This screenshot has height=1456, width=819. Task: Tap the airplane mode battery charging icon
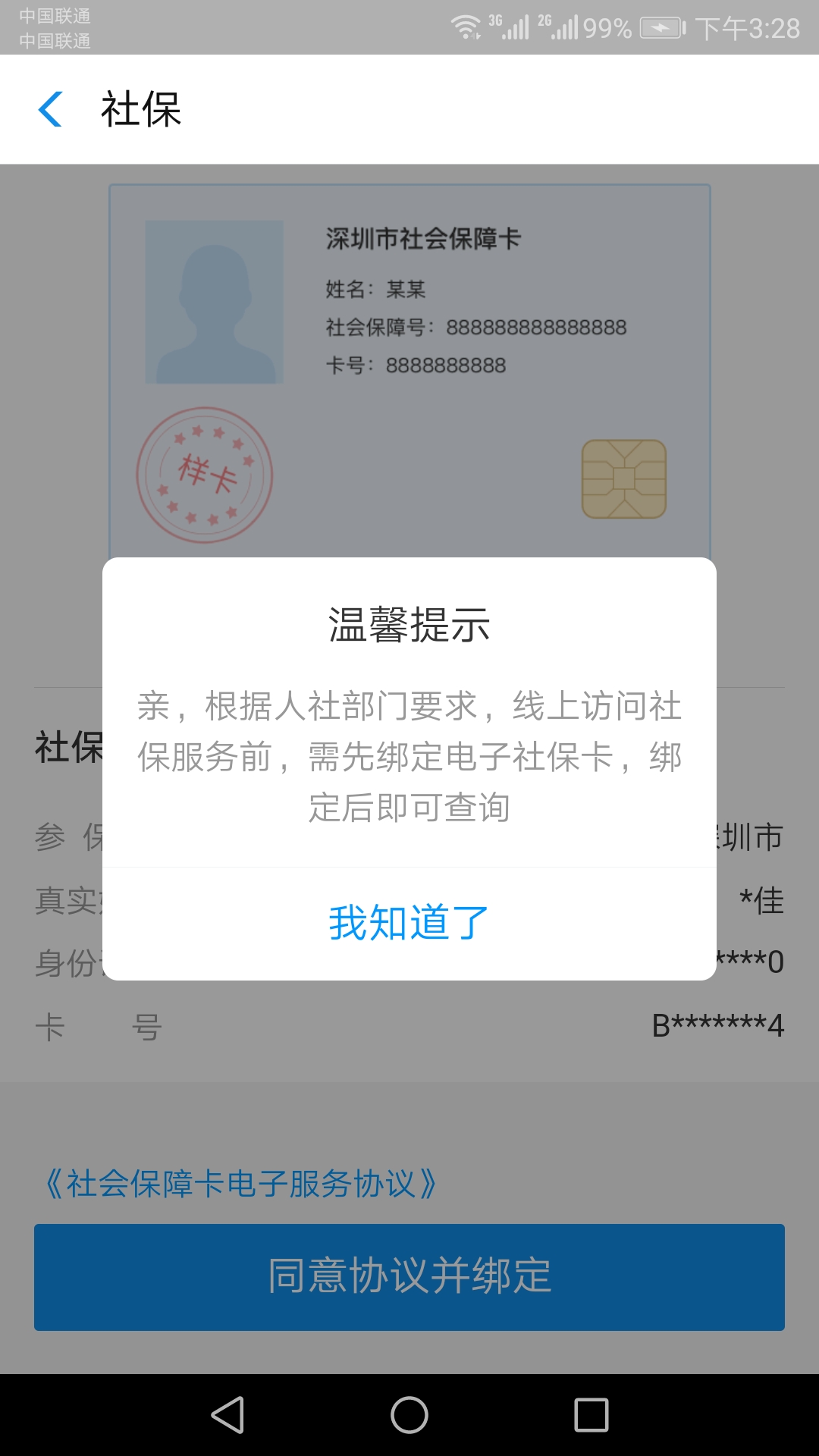coord(660,25)
